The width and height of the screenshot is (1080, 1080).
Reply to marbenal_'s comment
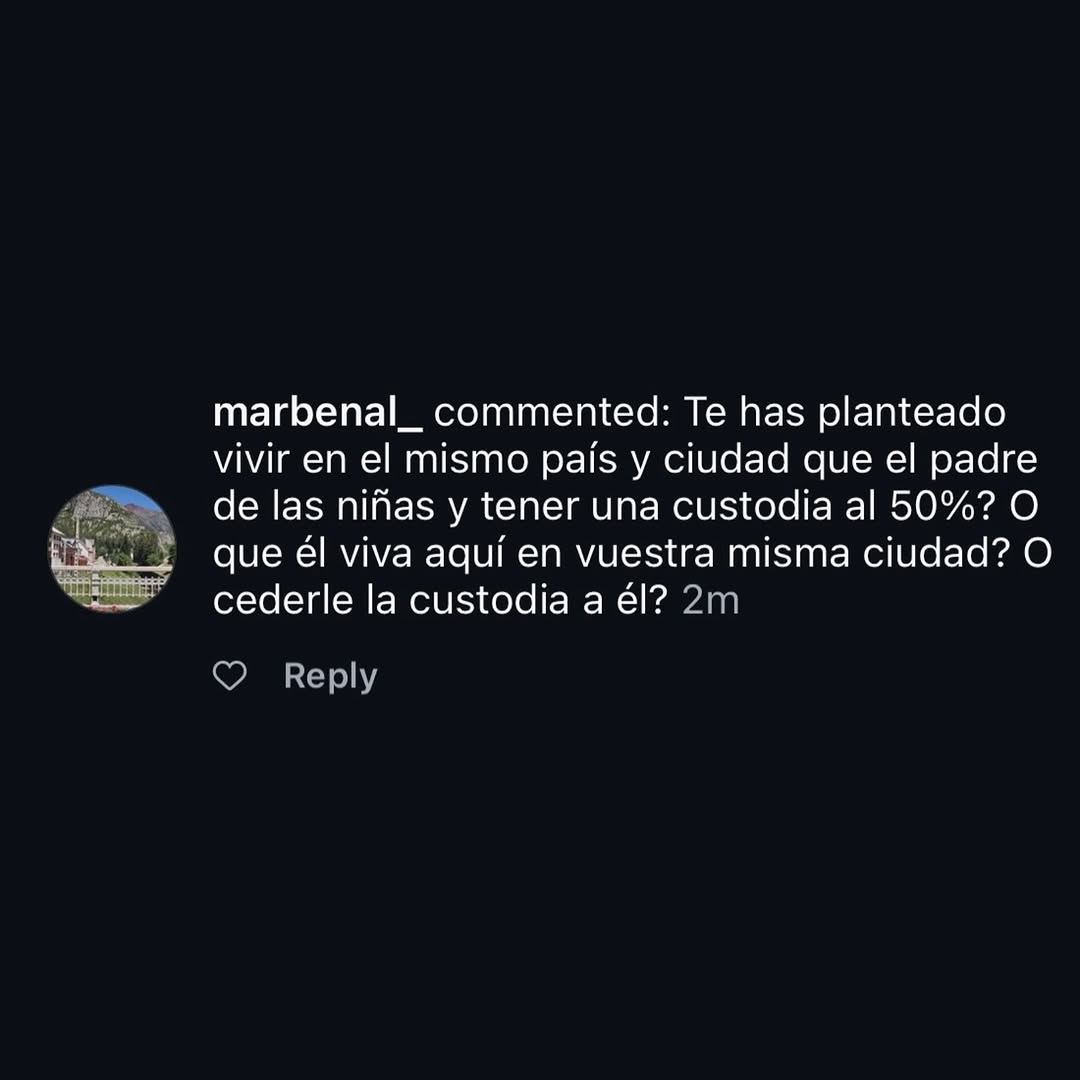point(330,677)
